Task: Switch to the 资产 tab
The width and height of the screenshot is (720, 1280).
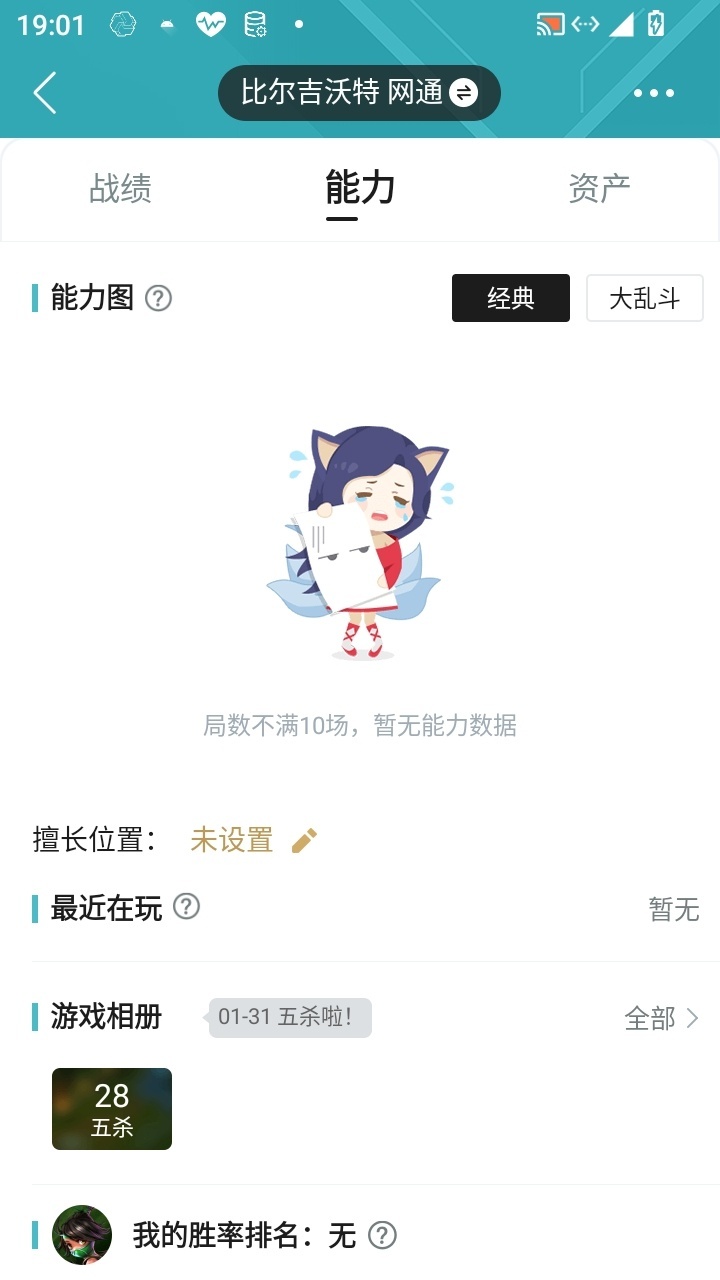Action: (599, 188)
